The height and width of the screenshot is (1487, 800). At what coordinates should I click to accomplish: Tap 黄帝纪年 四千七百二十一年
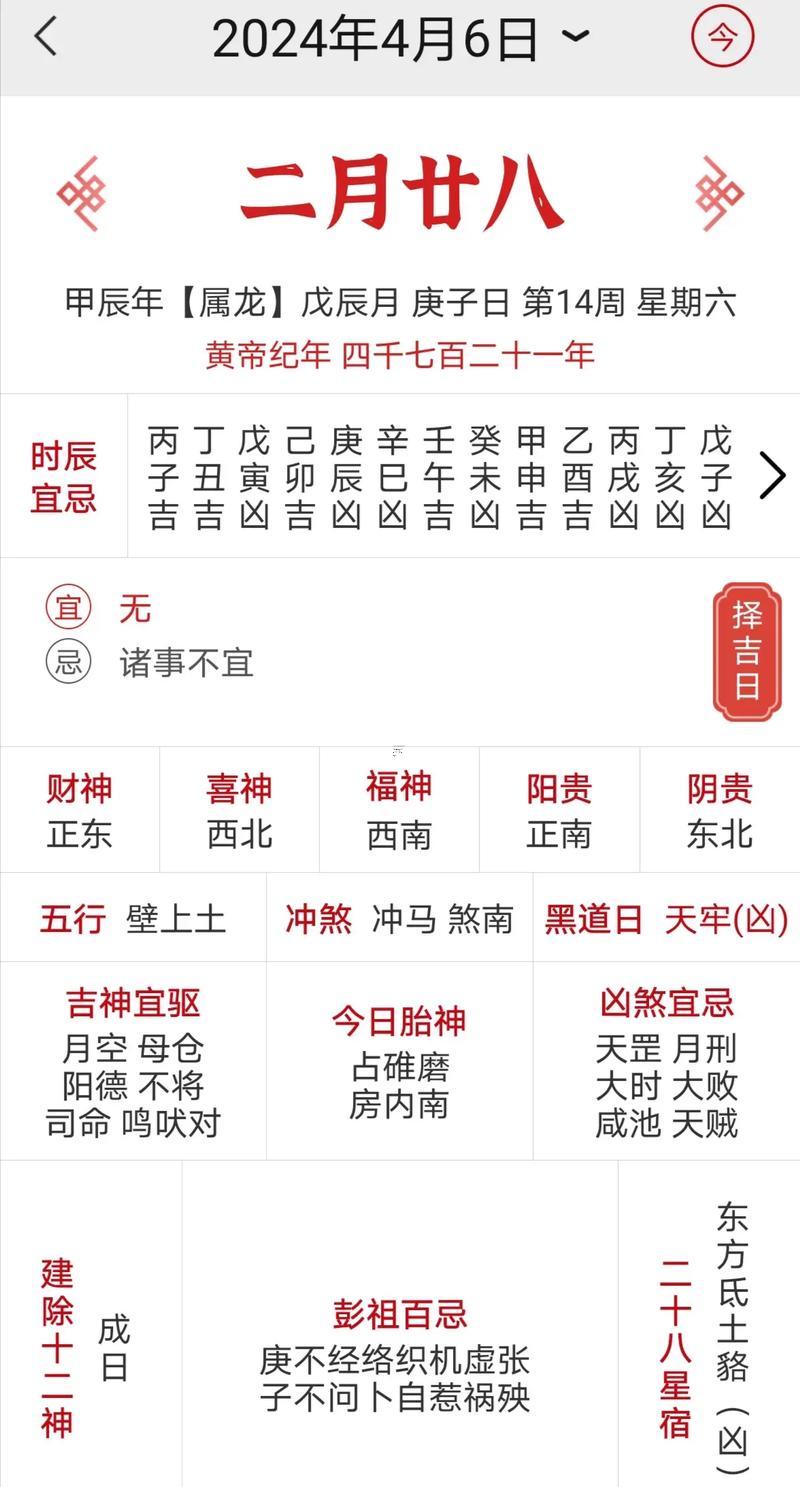point(400,356)
